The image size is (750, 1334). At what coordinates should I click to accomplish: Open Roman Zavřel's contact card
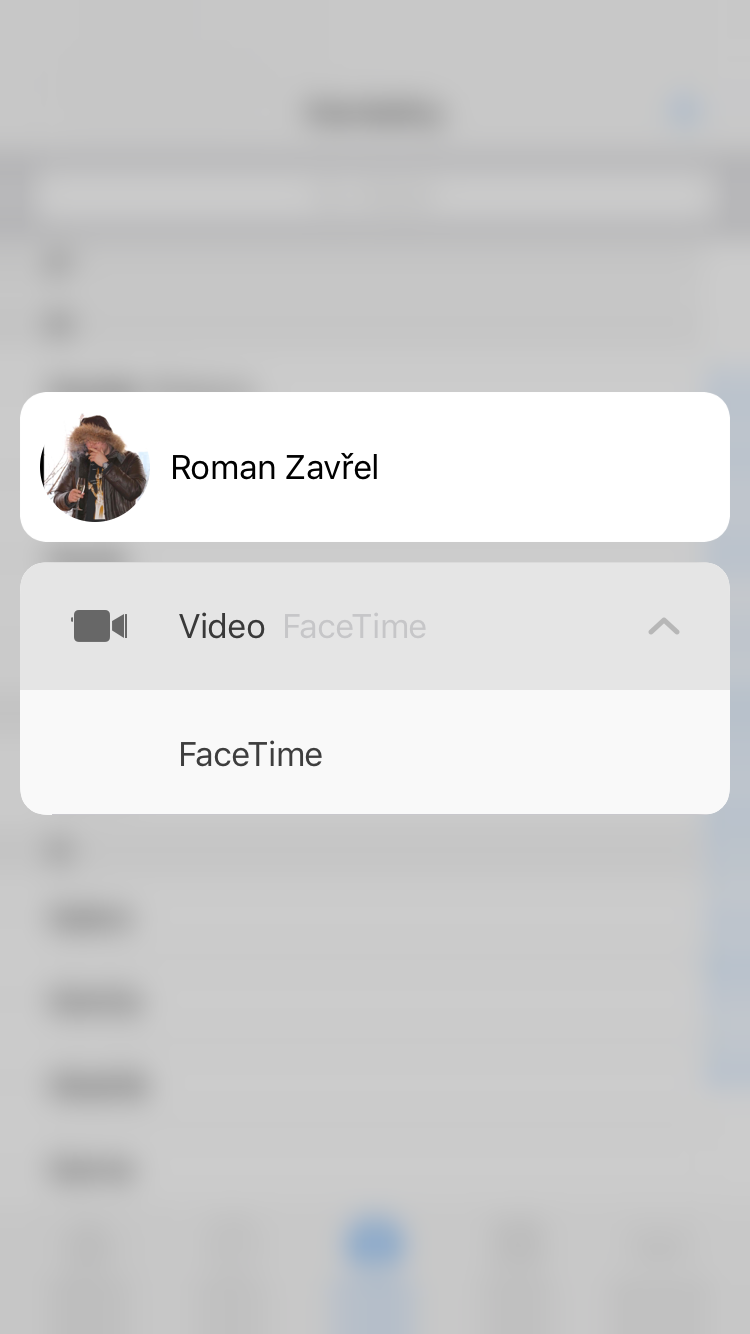(x=374, y=467)
